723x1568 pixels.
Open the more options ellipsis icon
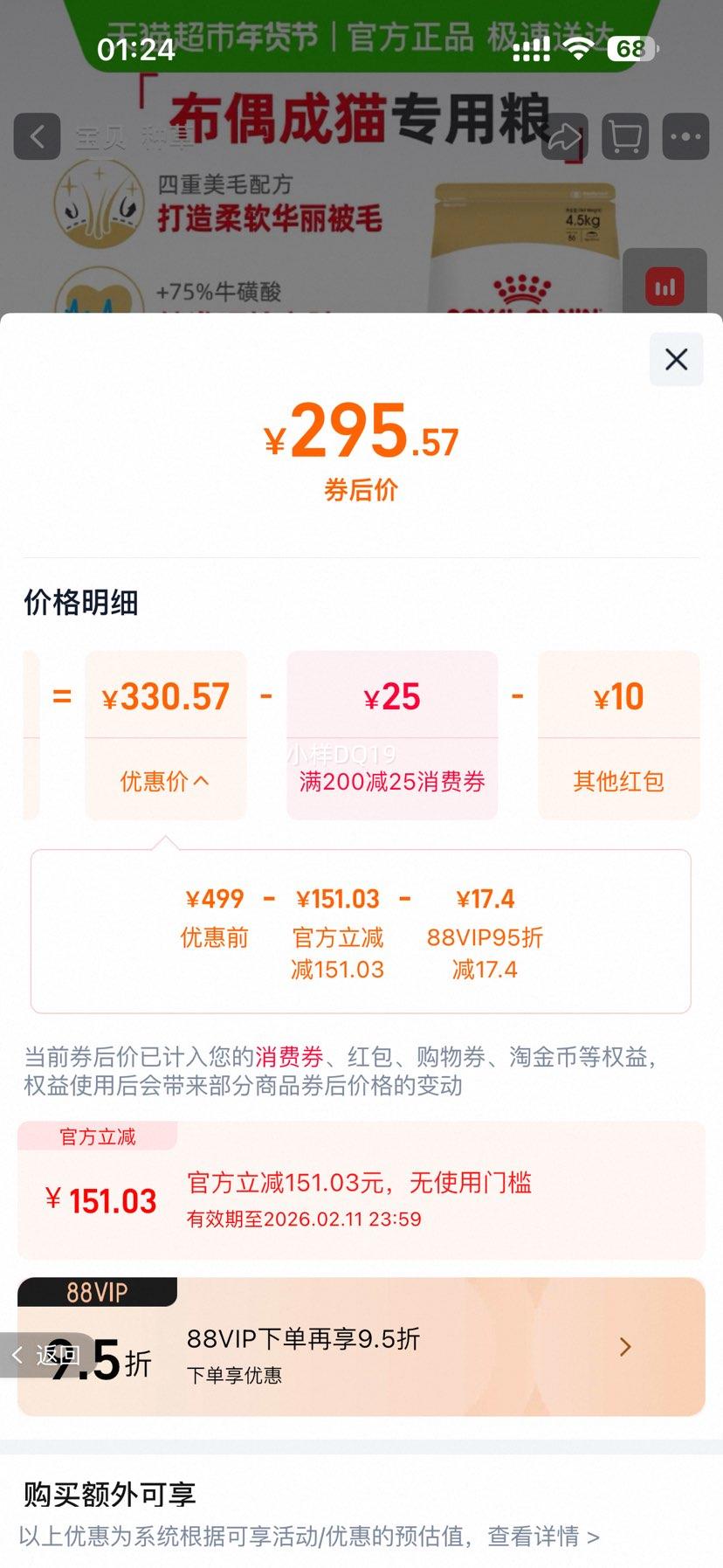685,136
